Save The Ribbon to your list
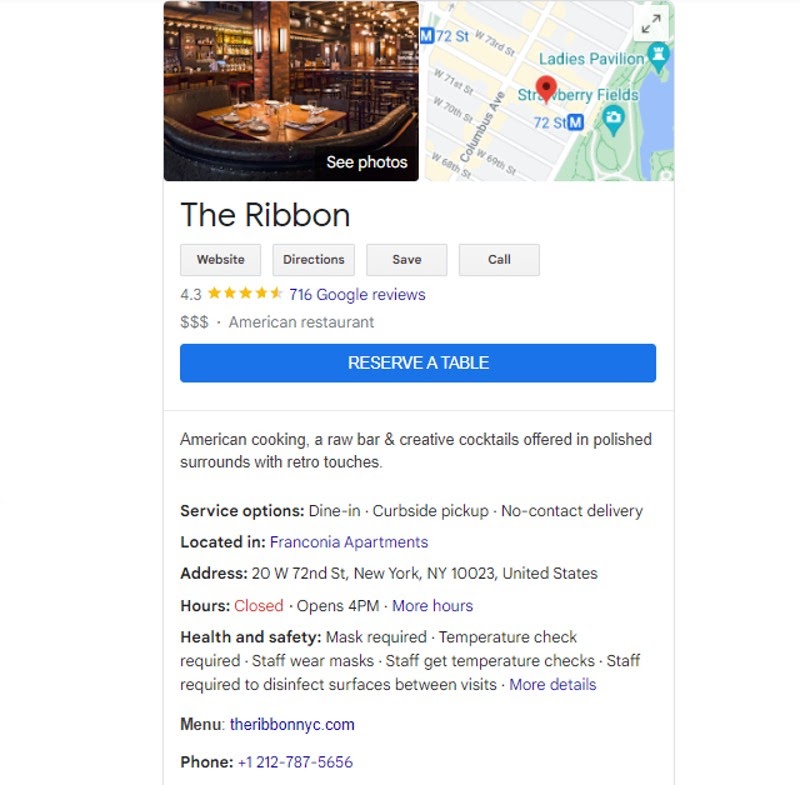The width and height of the screenshot is (800, 785). (x=406, y=260)
